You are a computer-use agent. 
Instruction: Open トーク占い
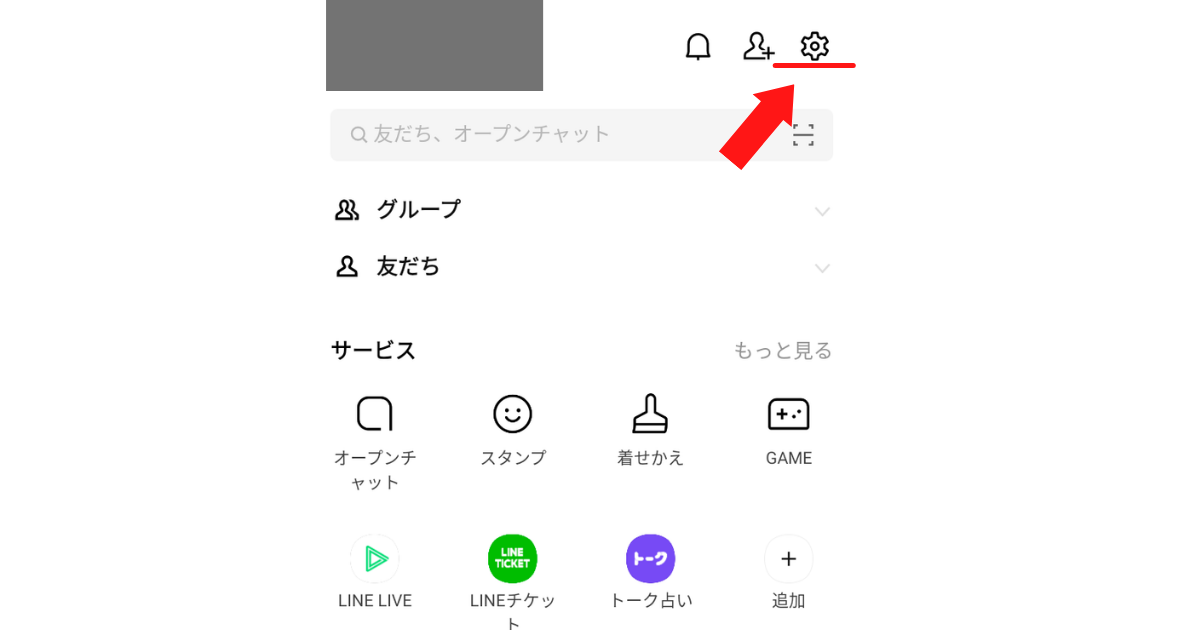click(x=650, y=559)
